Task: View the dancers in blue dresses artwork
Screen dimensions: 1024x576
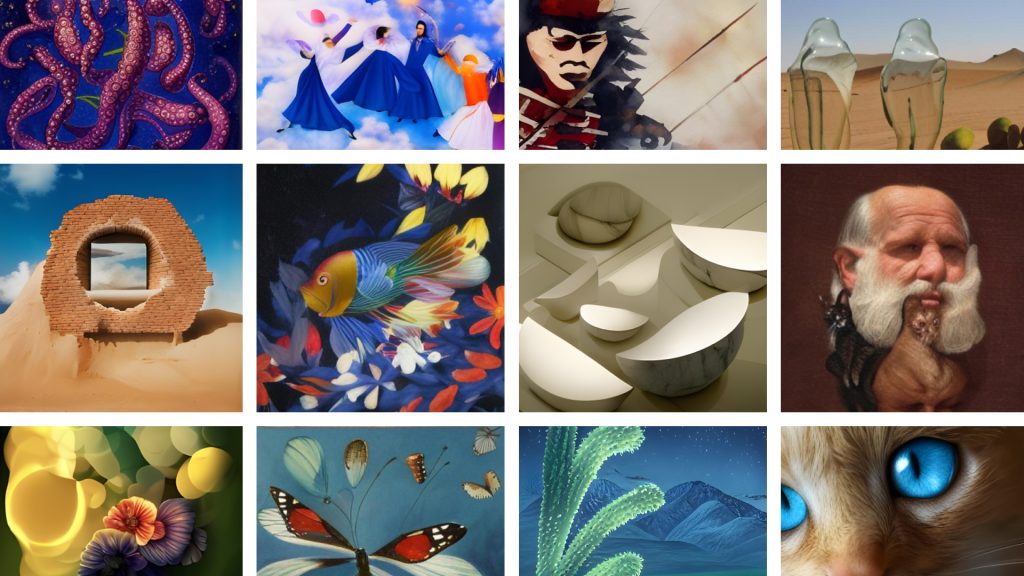Action: click(380, 74)
